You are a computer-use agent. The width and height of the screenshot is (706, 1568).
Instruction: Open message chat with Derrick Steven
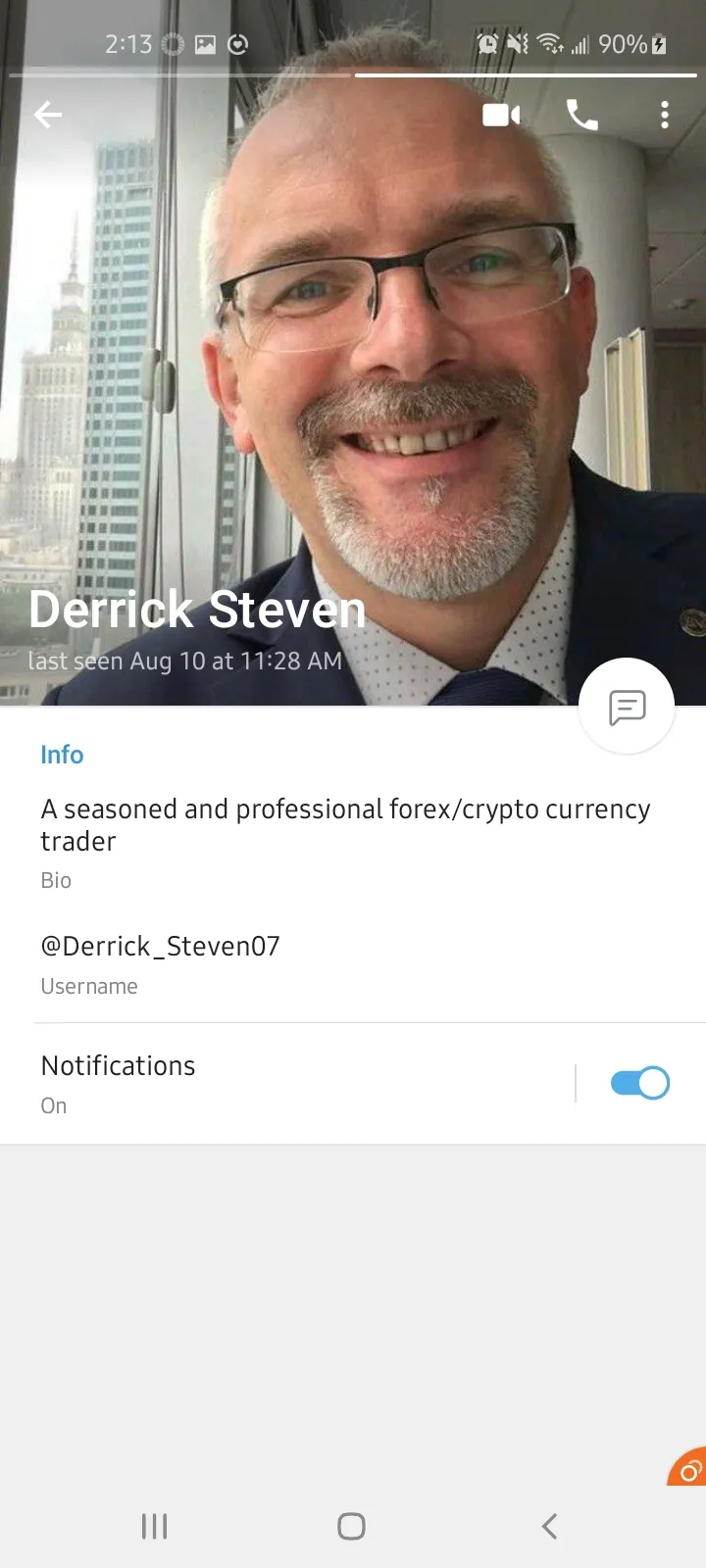coord(627,707)
